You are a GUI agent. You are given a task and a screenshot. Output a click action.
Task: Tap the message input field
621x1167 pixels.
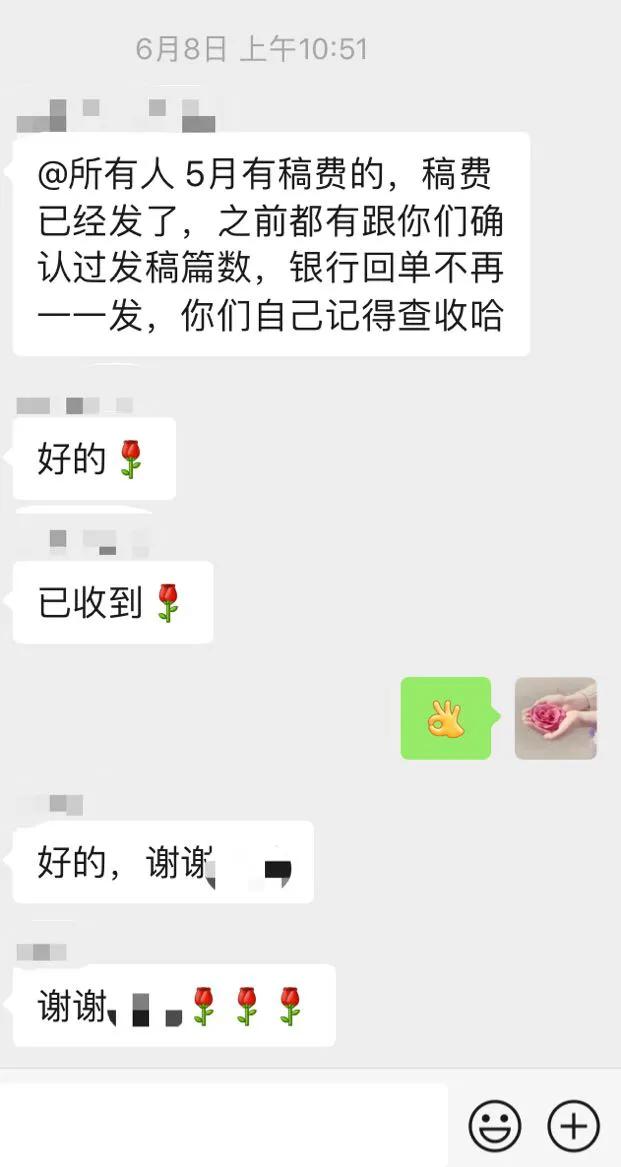click(x=224, y=1125)
